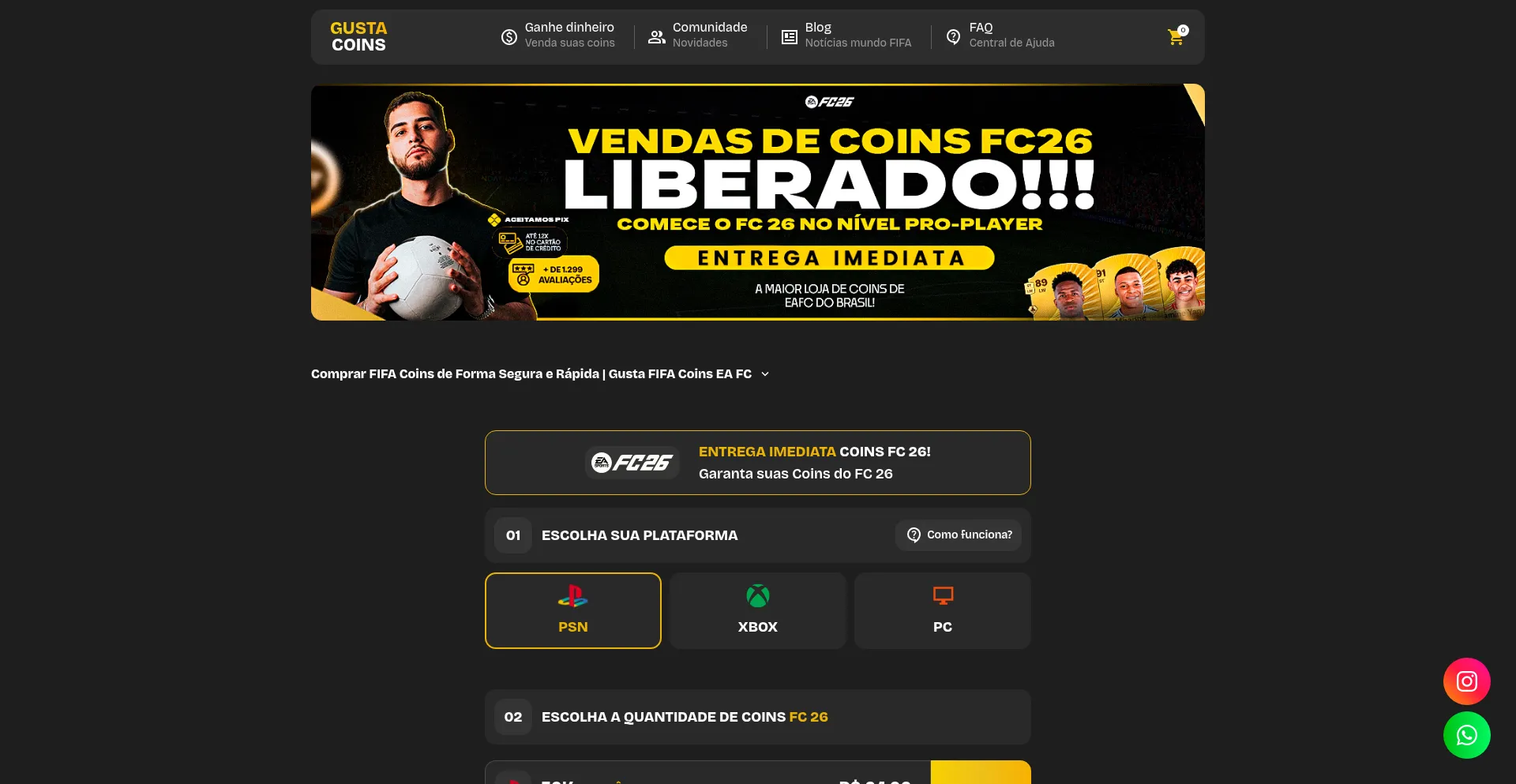
Task: Visit the Blog Notícias mundo FIFA
Action: pos(846,36)
